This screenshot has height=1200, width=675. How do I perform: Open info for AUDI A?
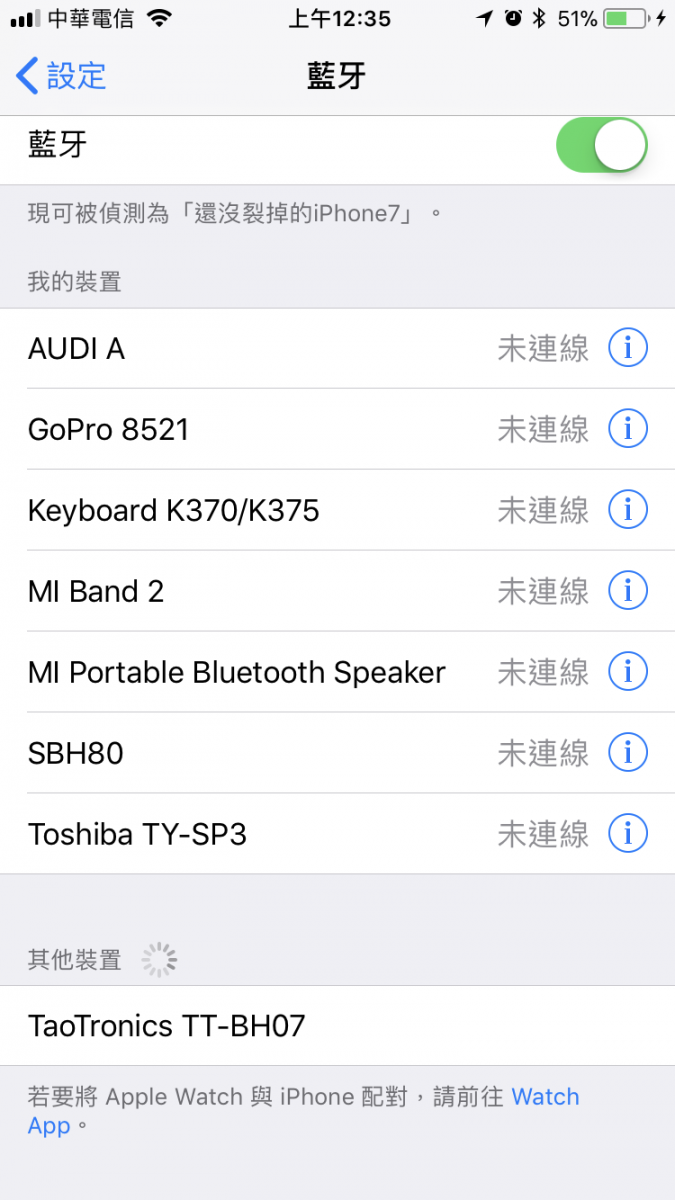(628, 348)
